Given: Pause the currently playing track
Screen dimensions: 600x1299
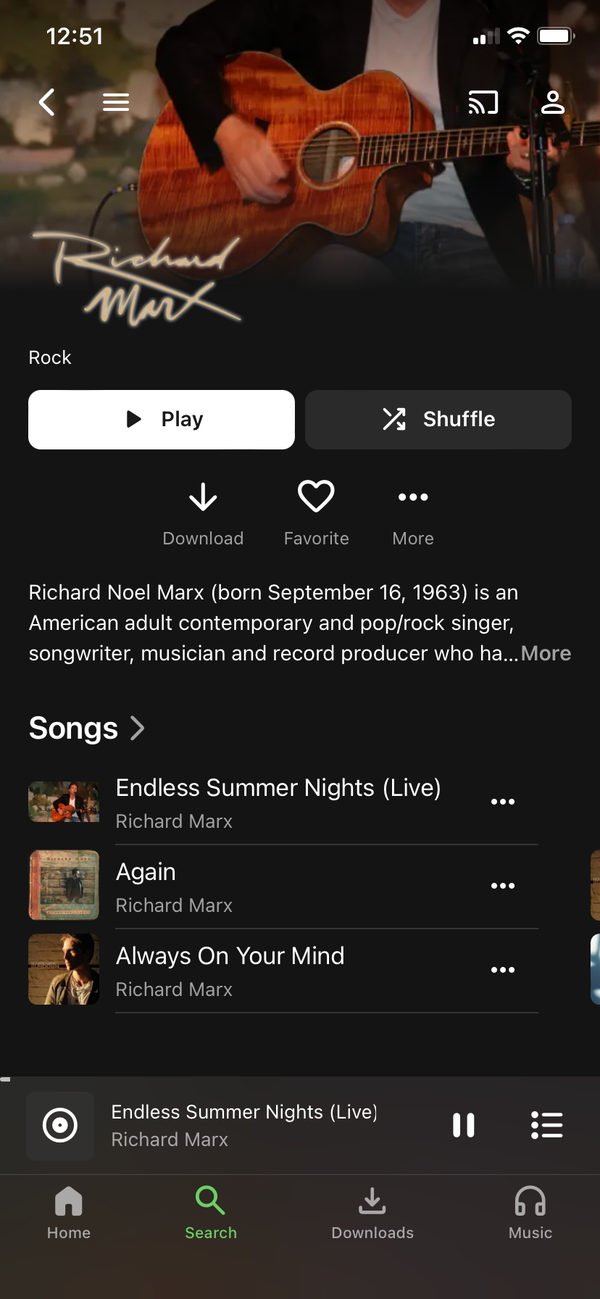Looking at the screenshot, I should [x=463, y=1125].
